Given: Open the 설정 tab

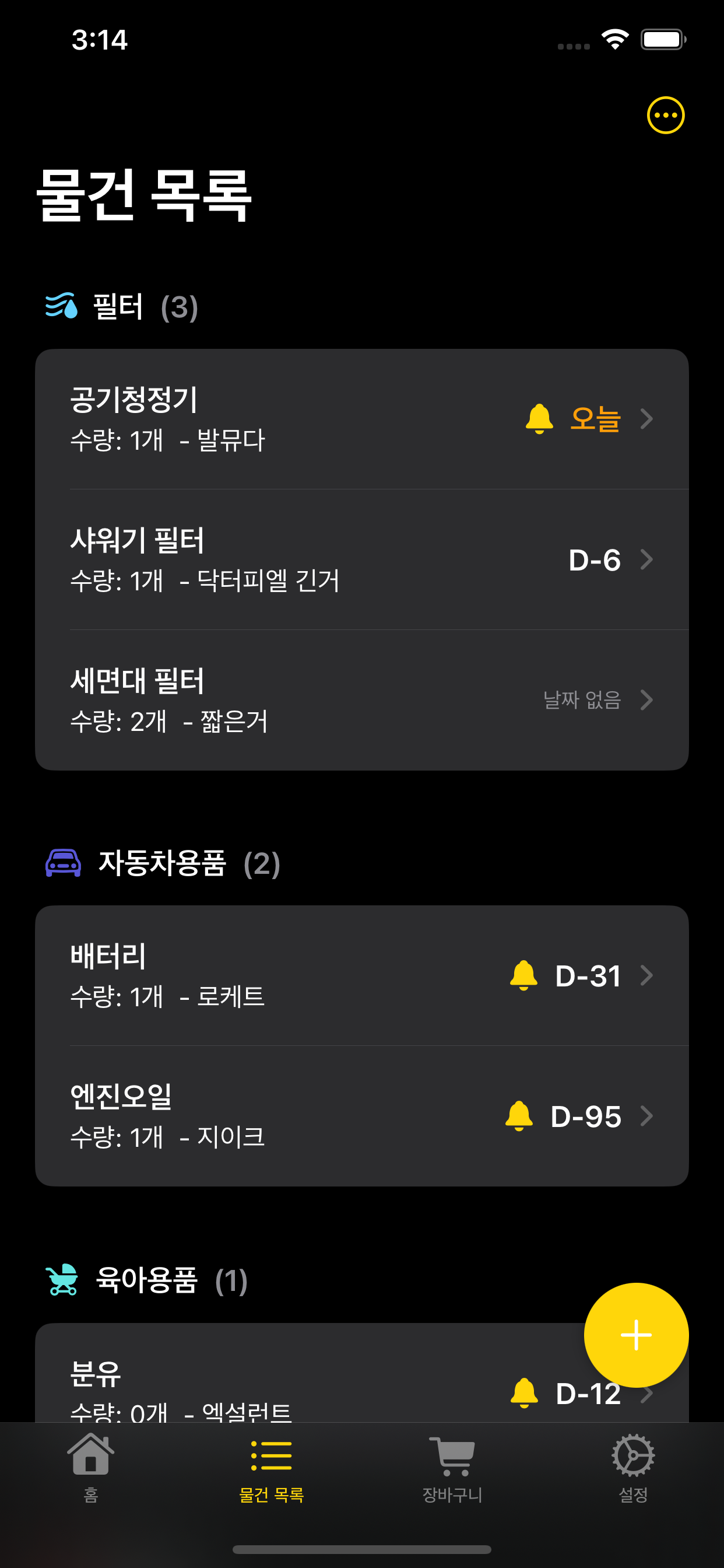Looking at the screenshot, I should coord(632,1467).
